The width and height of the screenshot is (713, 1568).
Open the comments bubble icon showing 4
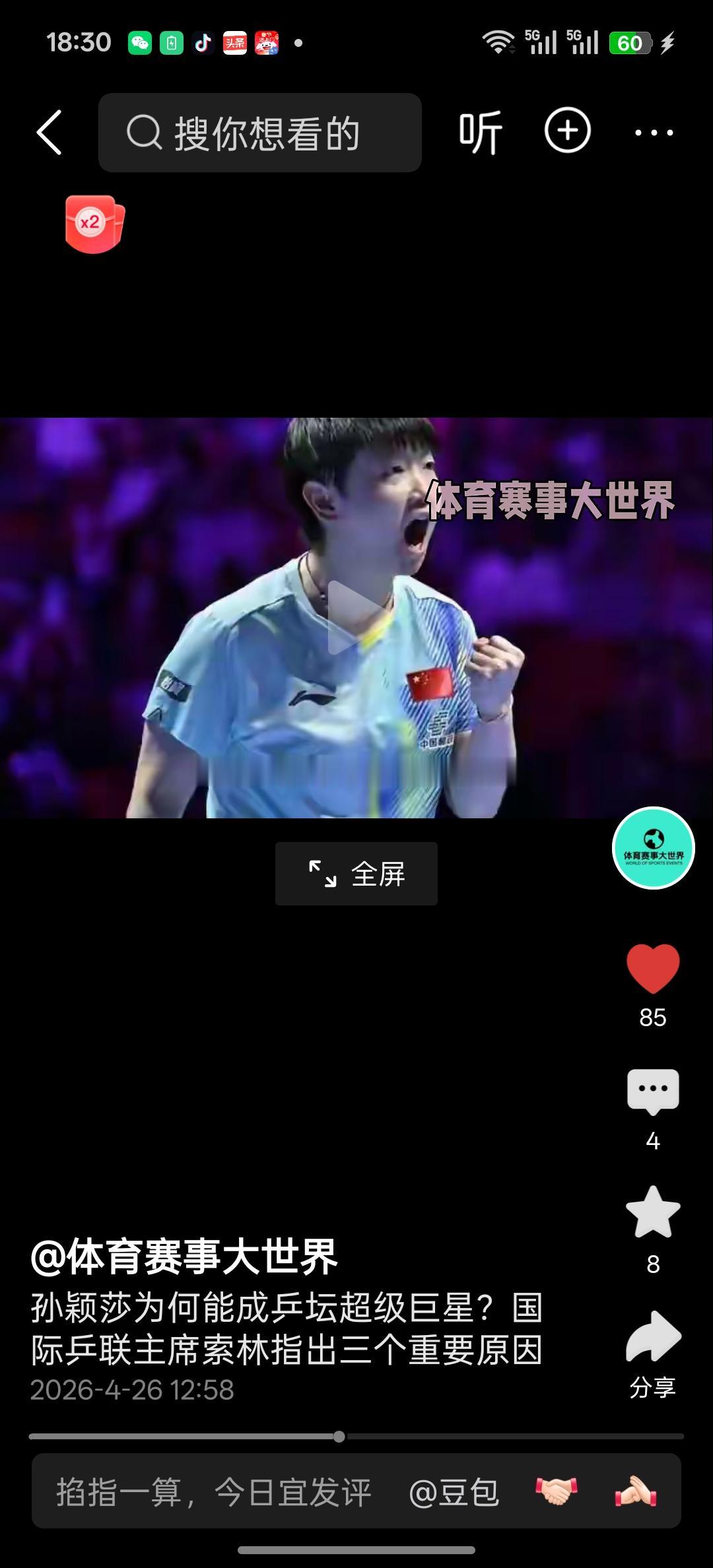click(x=652, y=1090)
